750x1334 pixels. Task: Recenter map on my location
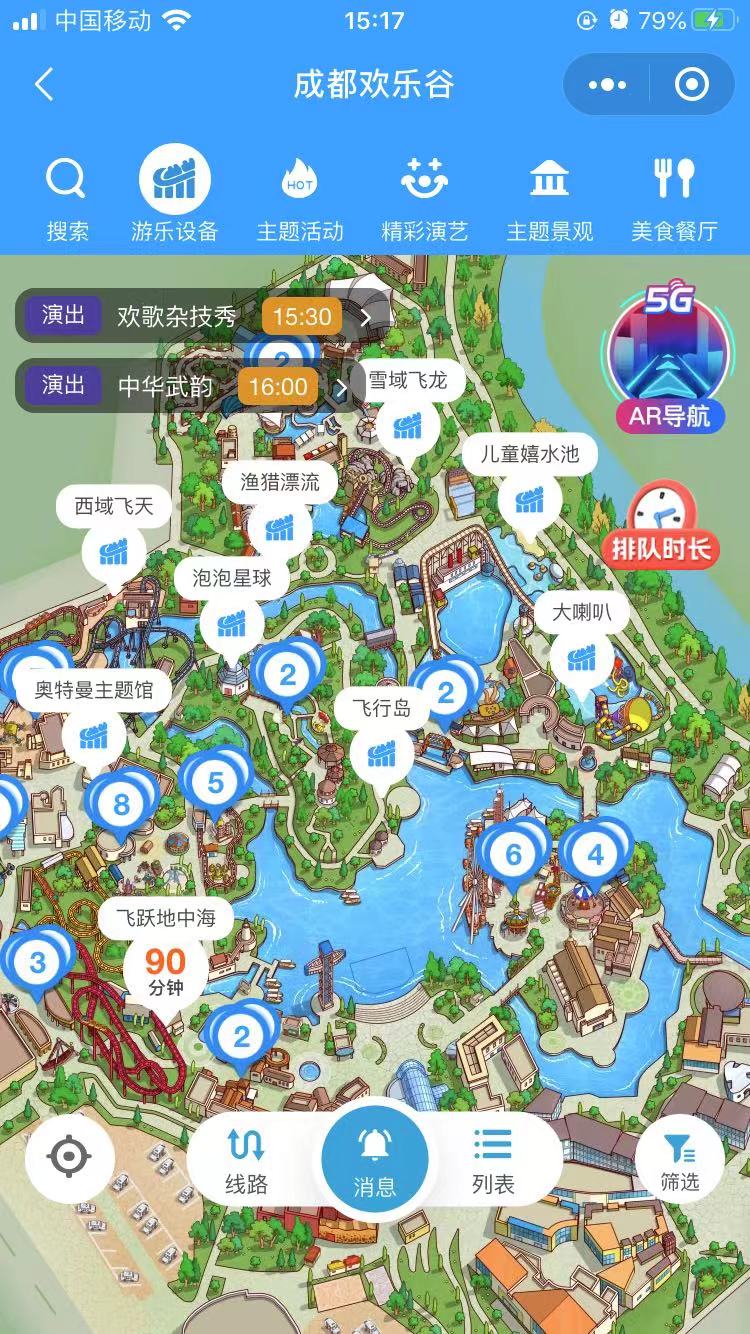coord(69,1158)
